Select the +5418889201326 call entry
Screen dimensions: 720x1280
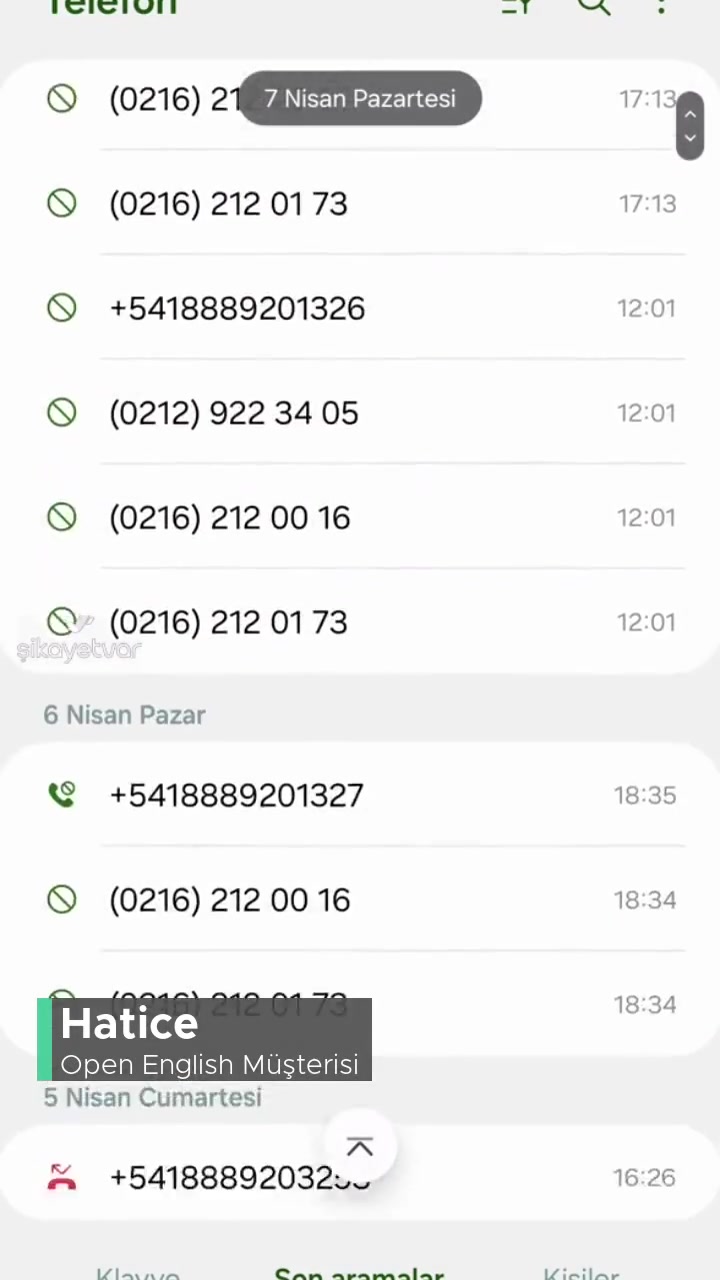360,308
